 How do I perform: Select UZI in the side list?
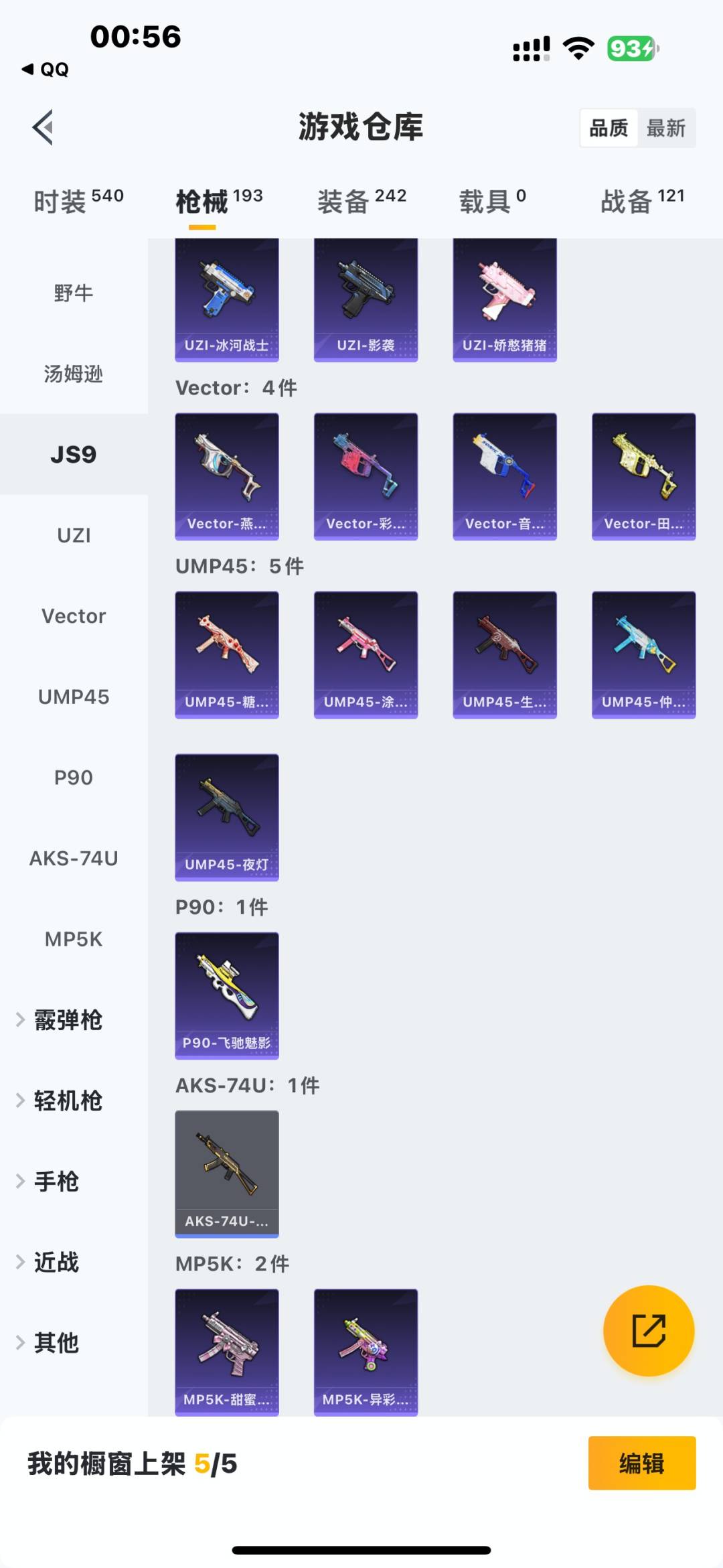tap(74, 535)
